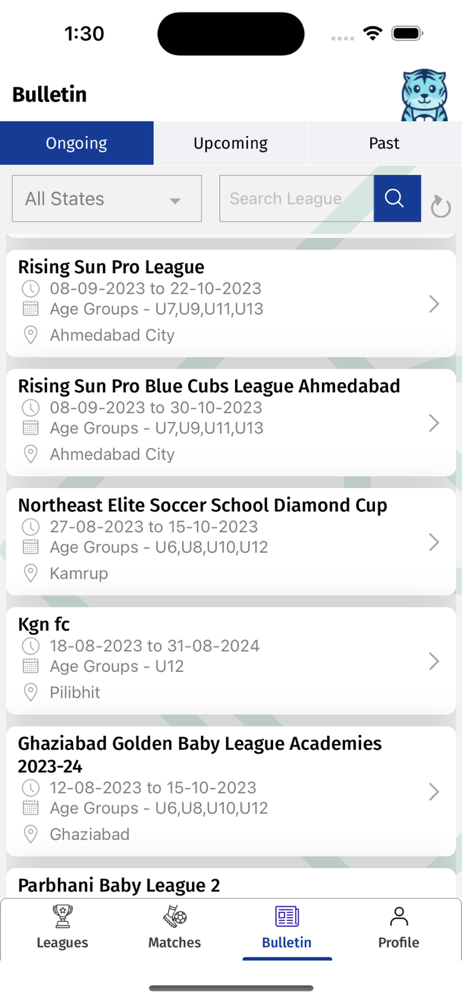Go to the Leagues tab
Screen dimensions: 462x1000
click(x=63, y=928)
